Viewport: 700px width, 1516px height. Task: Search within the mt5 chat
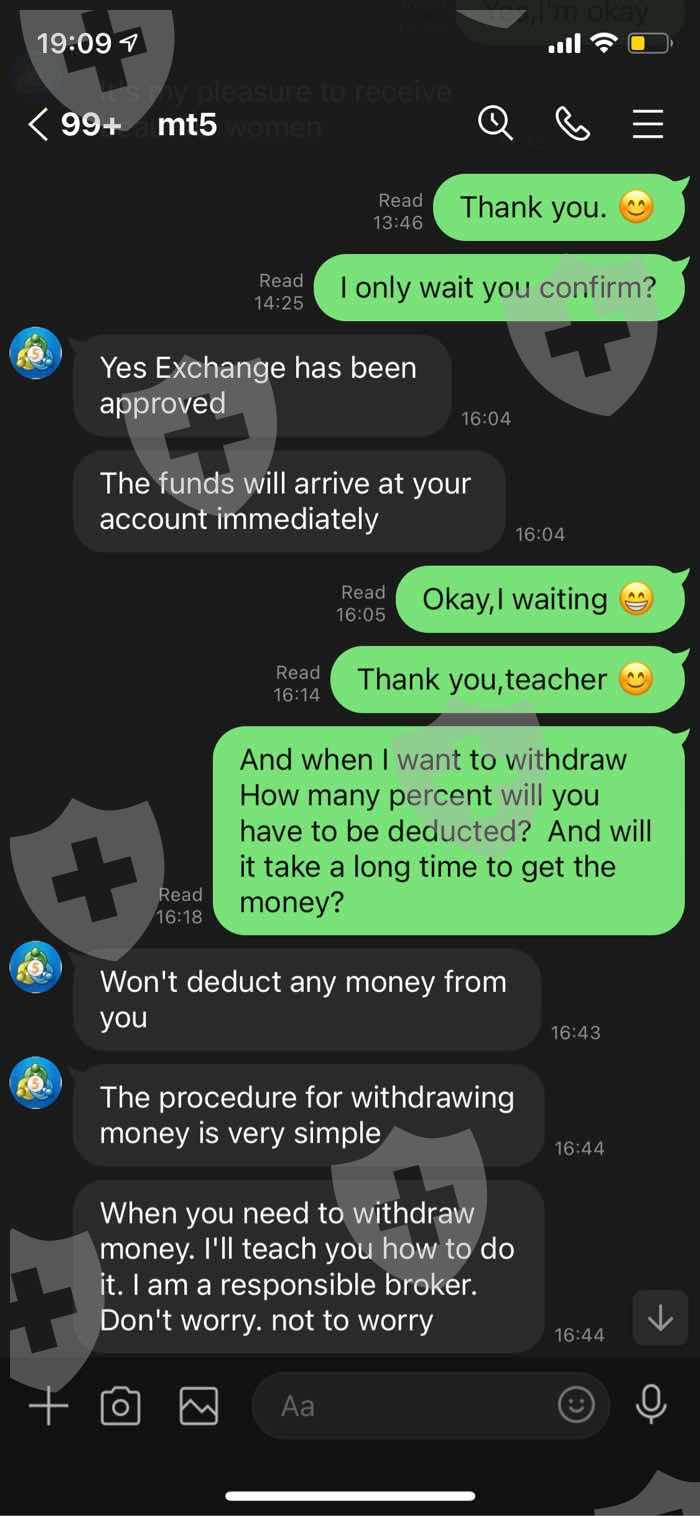tap(495, 124)
